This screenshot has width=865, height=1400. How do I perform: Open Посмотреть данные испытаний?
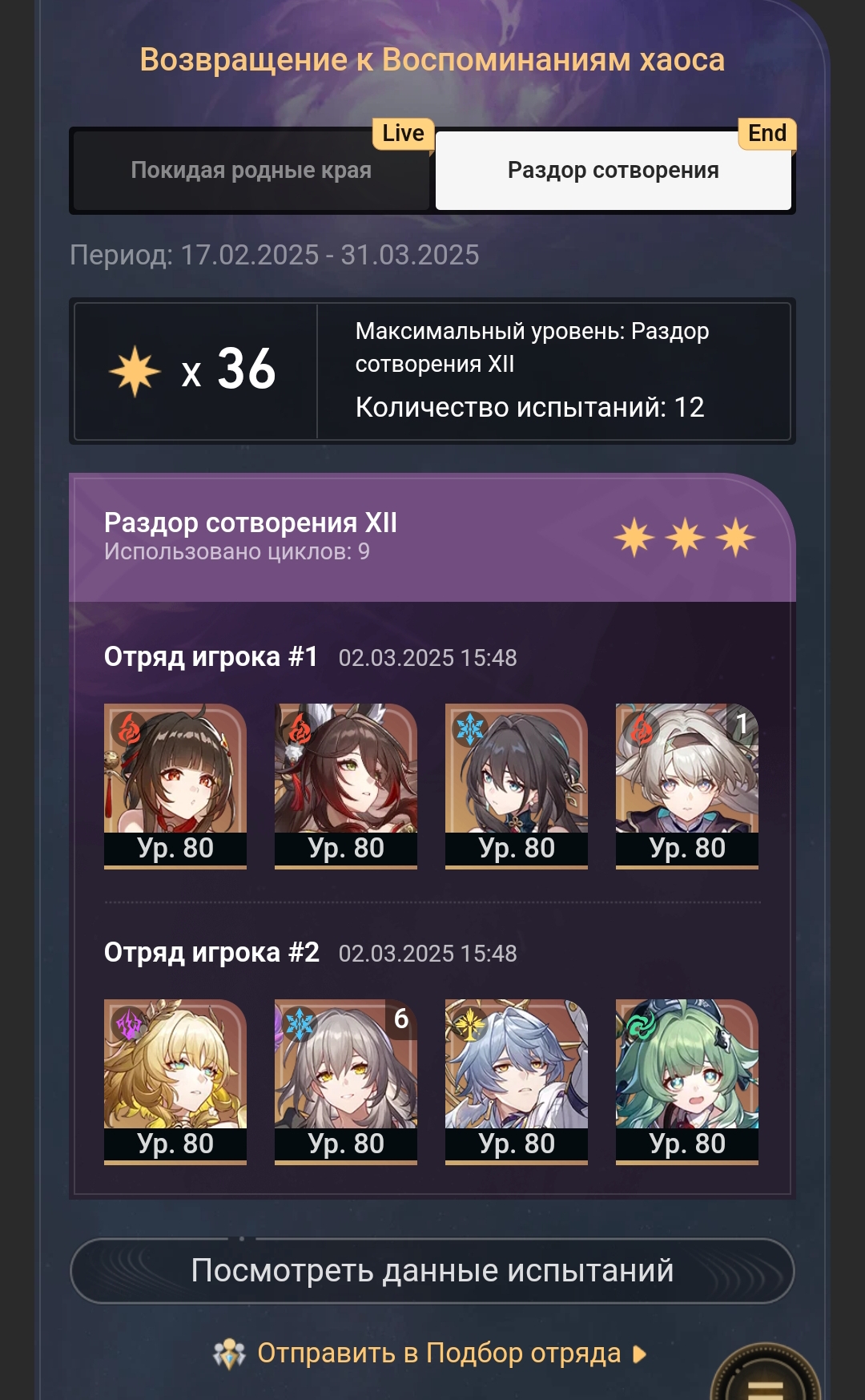432,1271
